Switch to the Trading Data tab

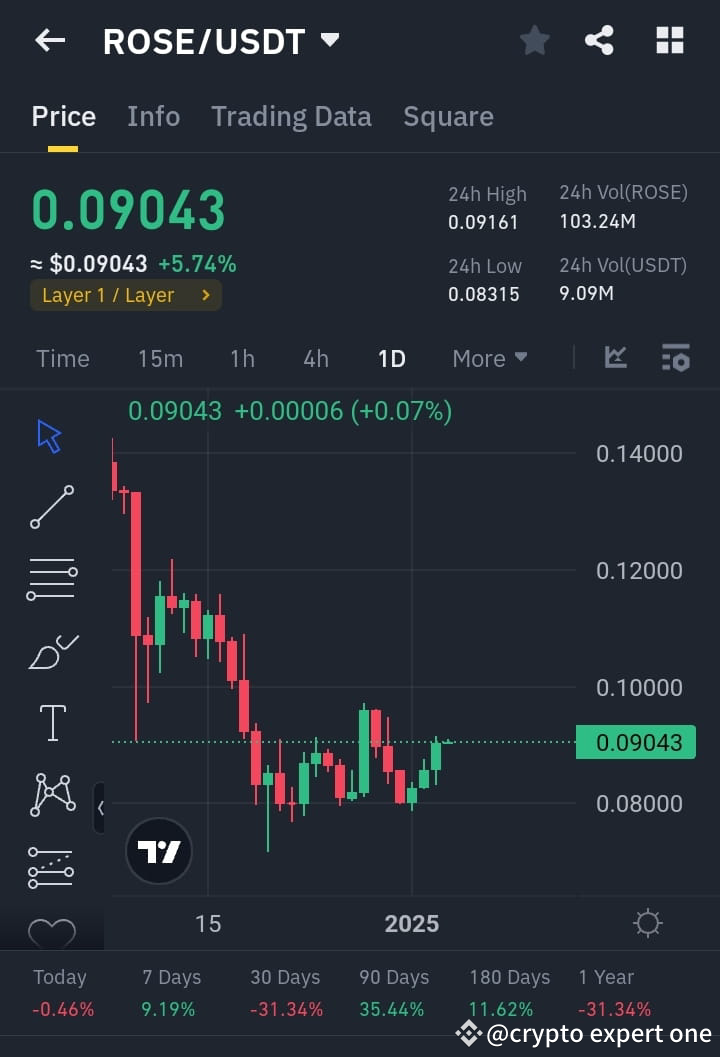click(291, 116)
